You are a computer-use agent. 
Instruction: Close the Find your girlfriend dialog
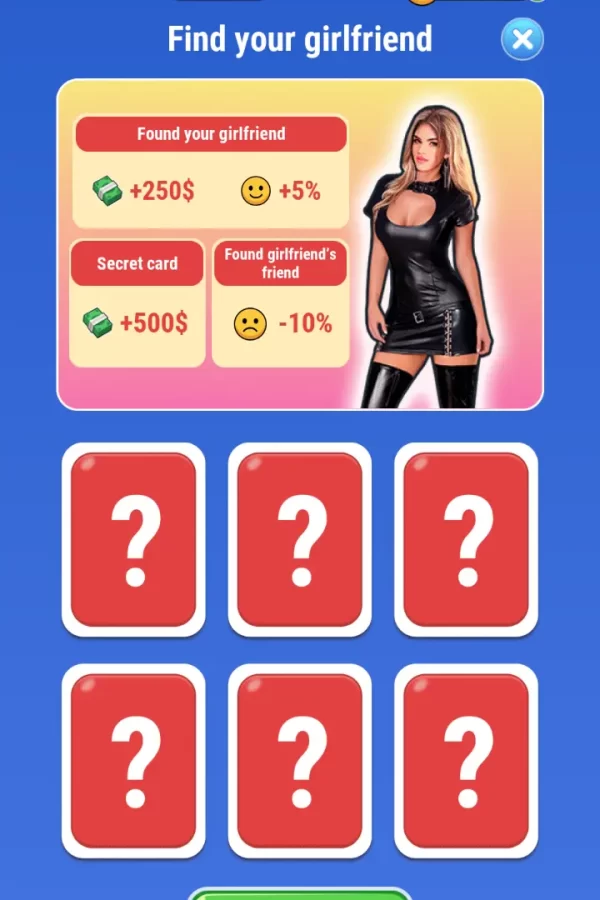522,40
